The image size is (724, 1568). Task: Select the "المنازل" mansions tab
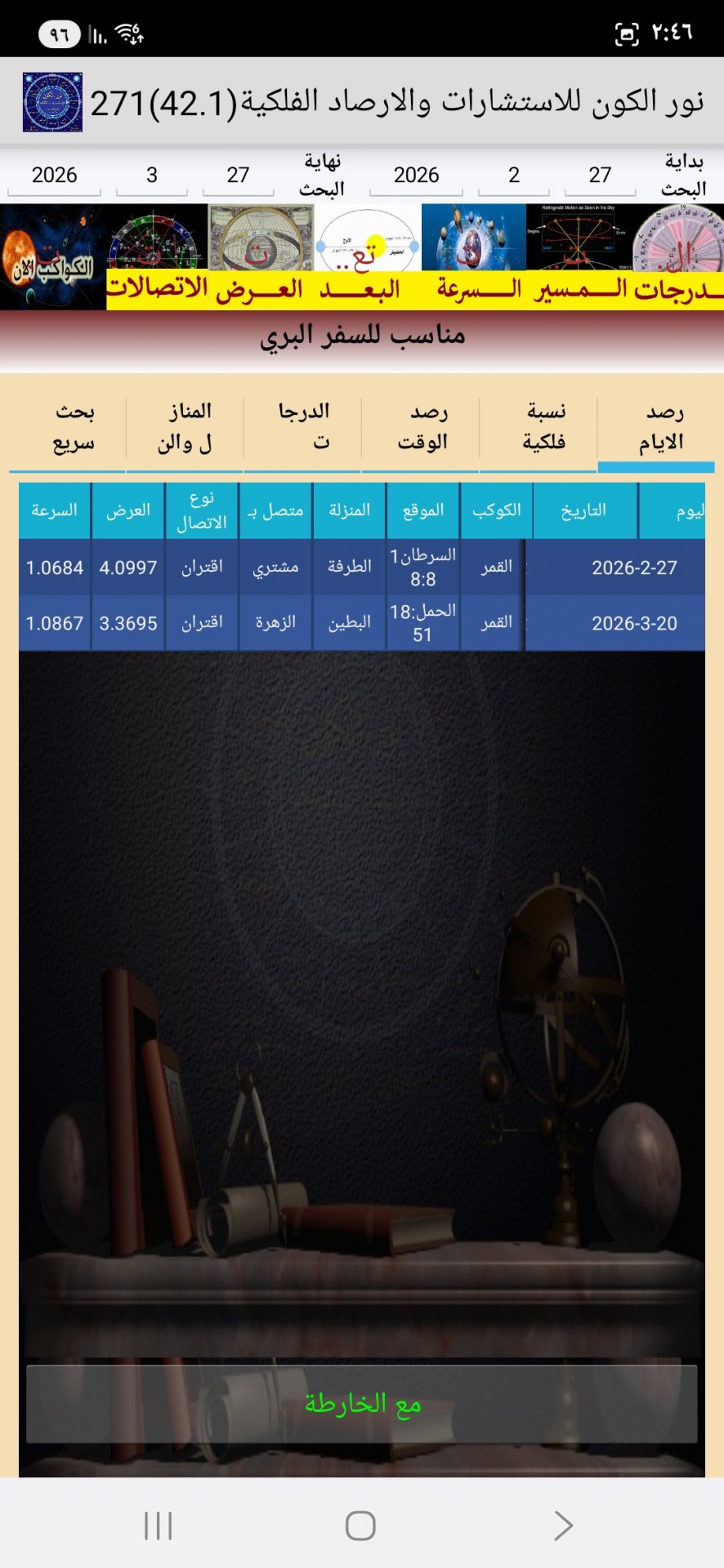pyautogui.click(x=185, y=426)
